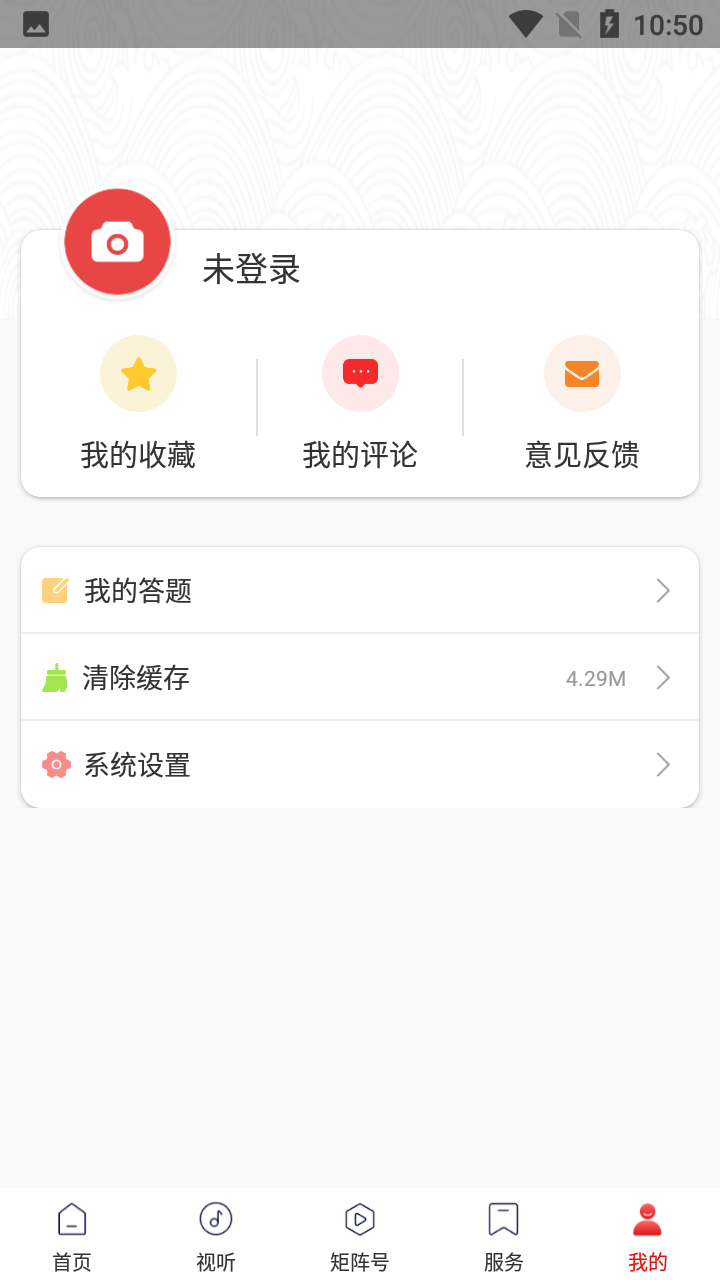Open 我的评论 via the speech bubble icon
This screenshot has height=1280, width=720.
point(360,372)
